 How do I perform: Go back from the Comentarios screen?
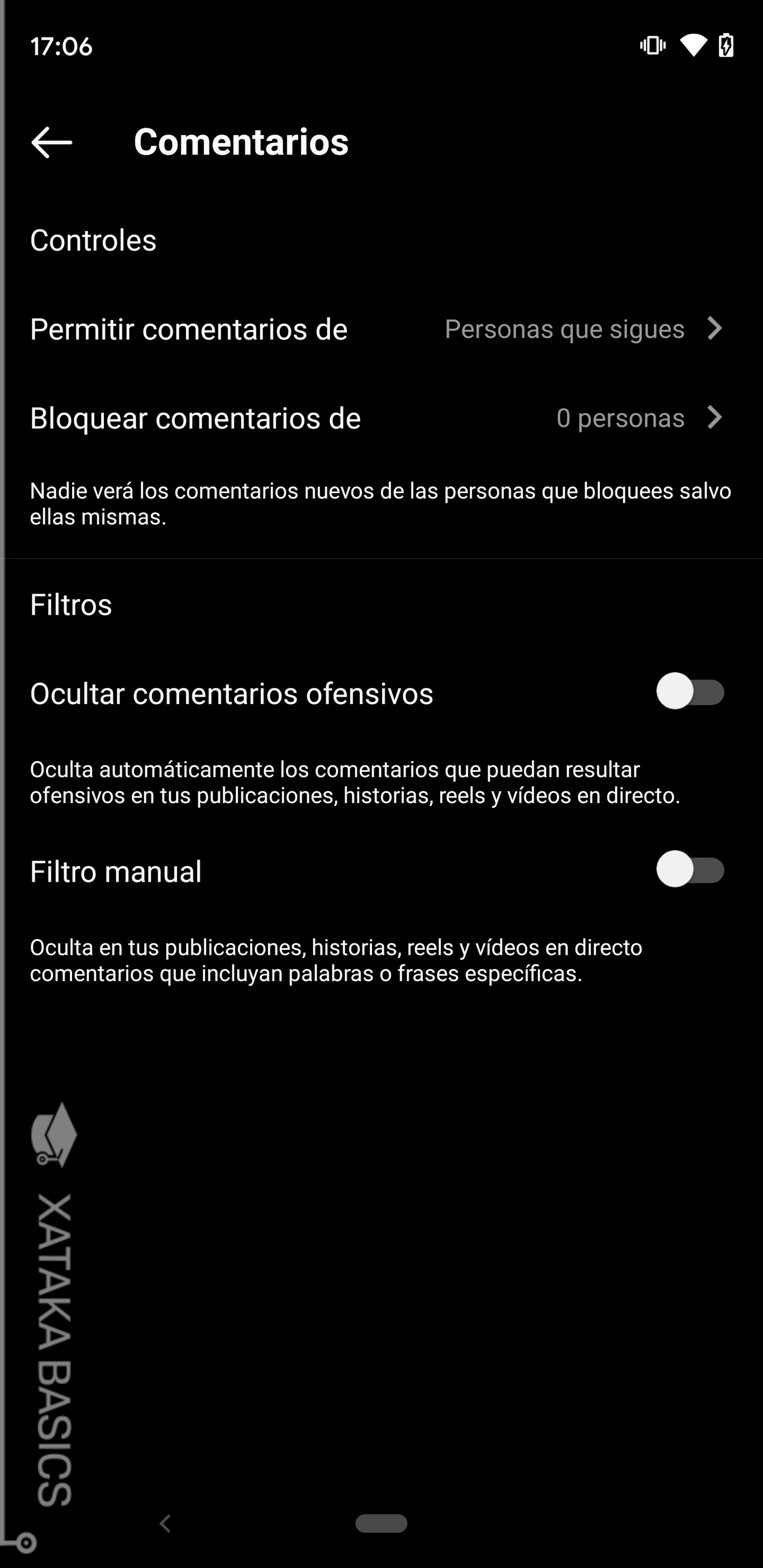(x=52, y=142)
